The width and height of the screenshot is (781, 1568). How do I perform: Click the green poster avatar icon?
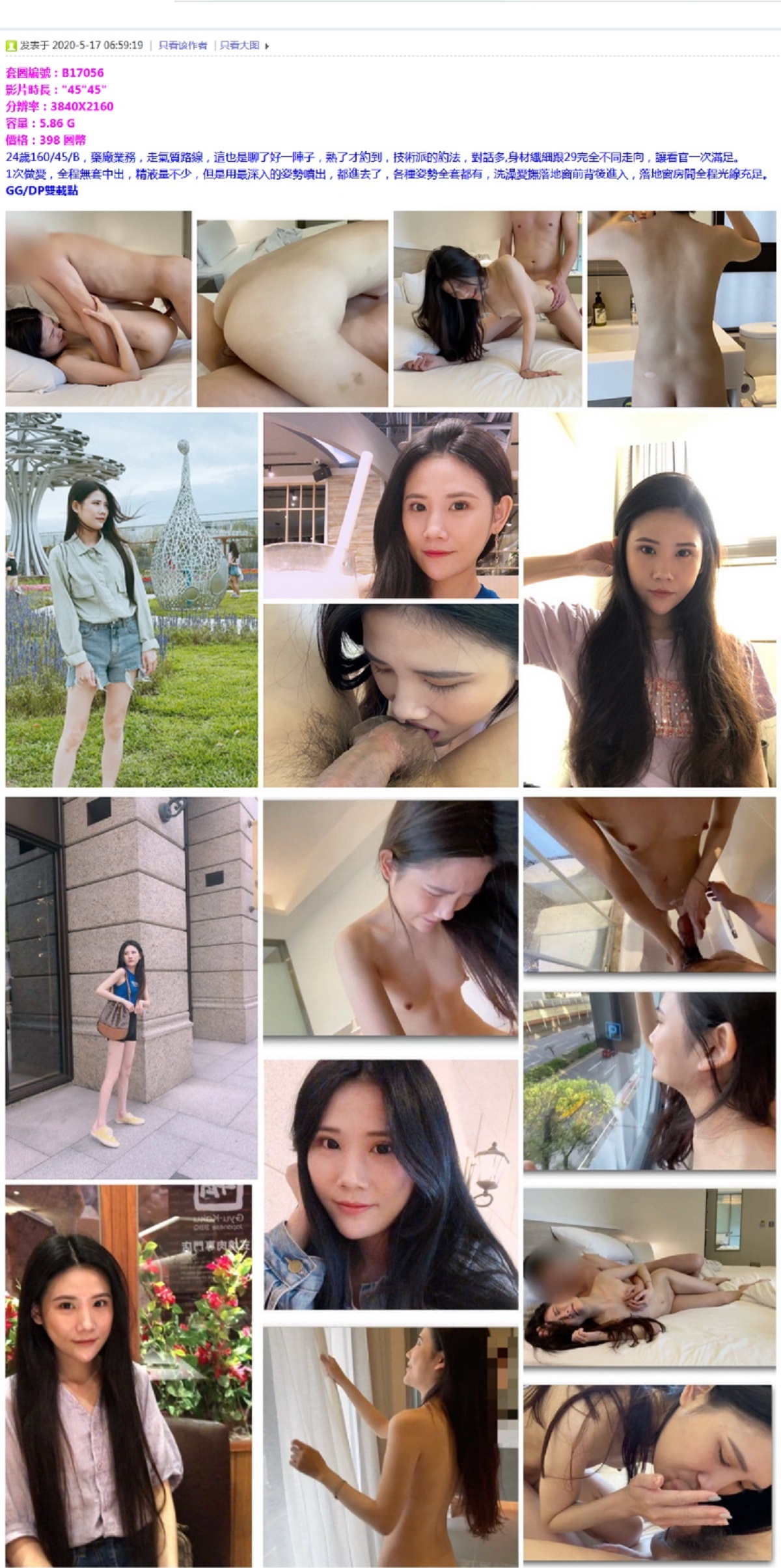10,44
